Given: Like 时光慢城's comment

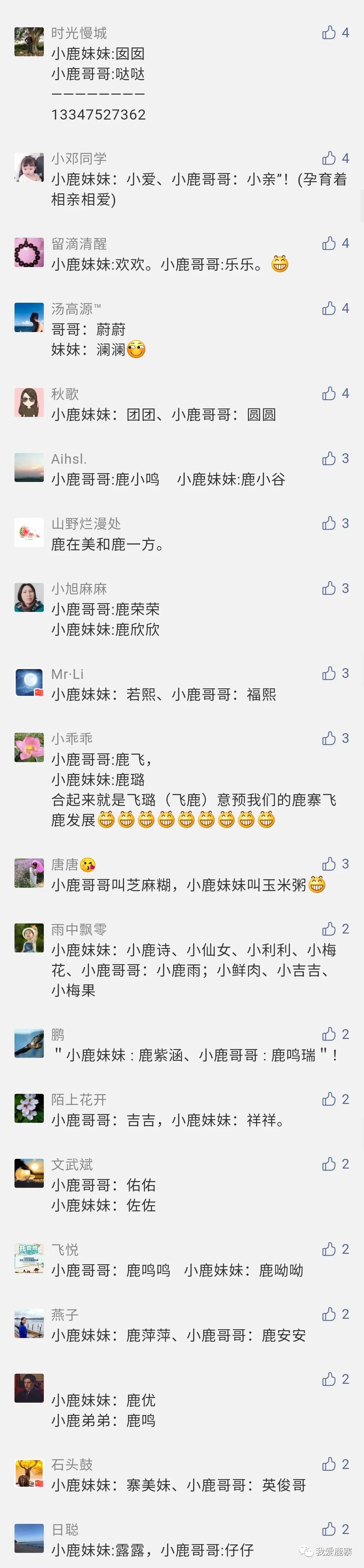Looking at the screenshot, I should pos(329,33).
